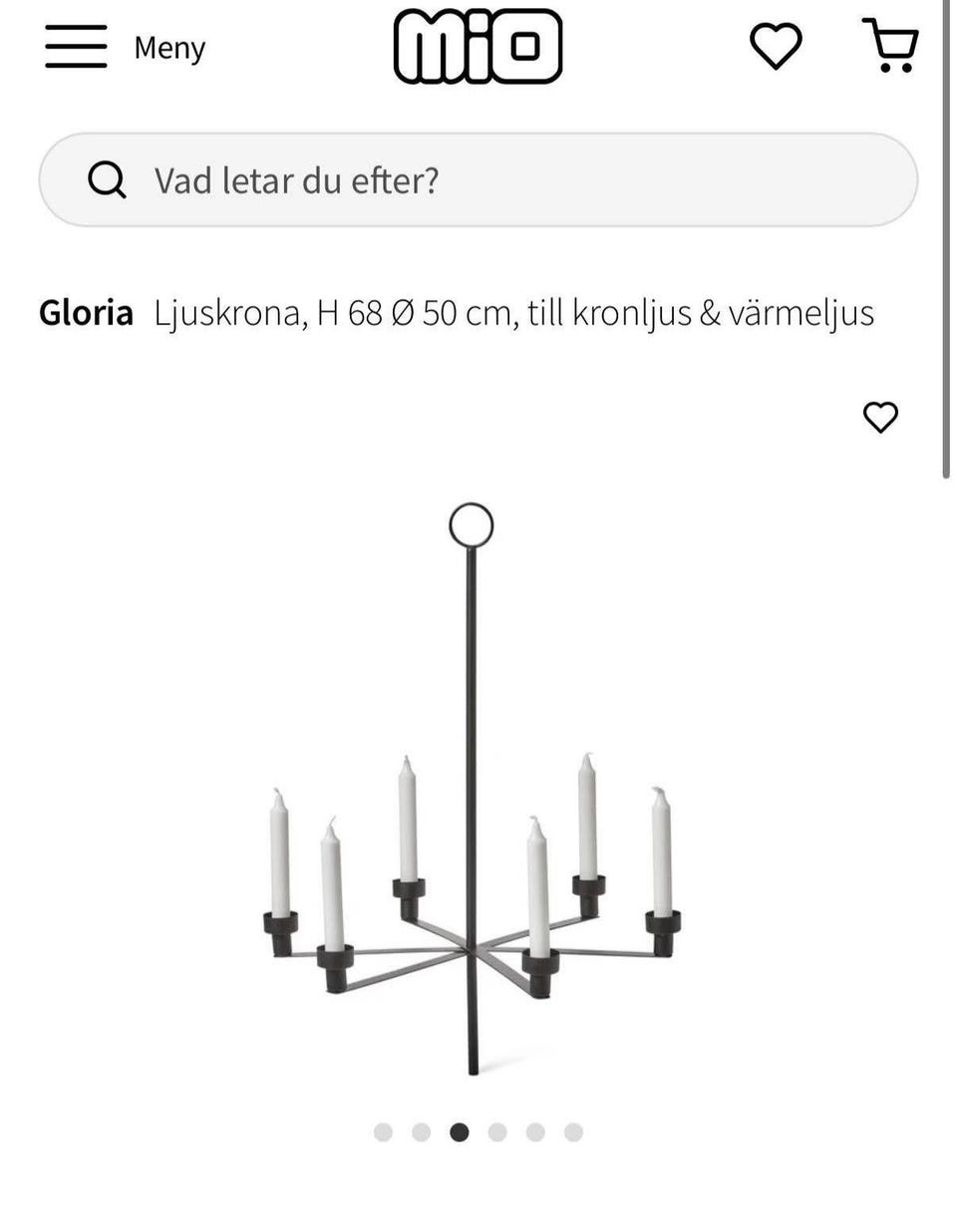Select the last carousel dot
Image resolution: width=957 pixels, height=1232 pixels.
pyautogui.click(x=573, y=1130)
